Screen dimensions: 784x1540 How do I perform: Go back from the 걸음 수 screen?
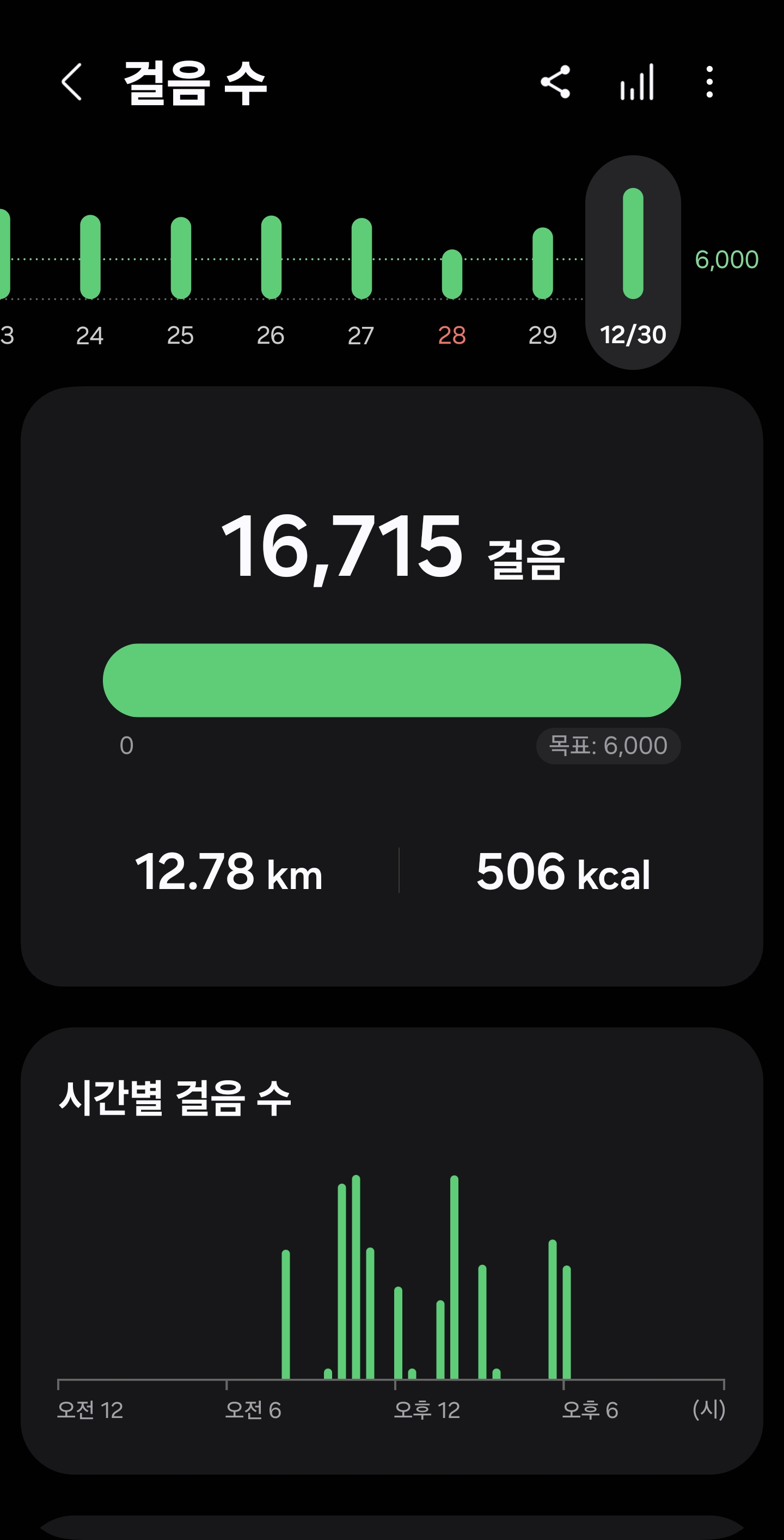pyautogui.click(x=72, y=82)
